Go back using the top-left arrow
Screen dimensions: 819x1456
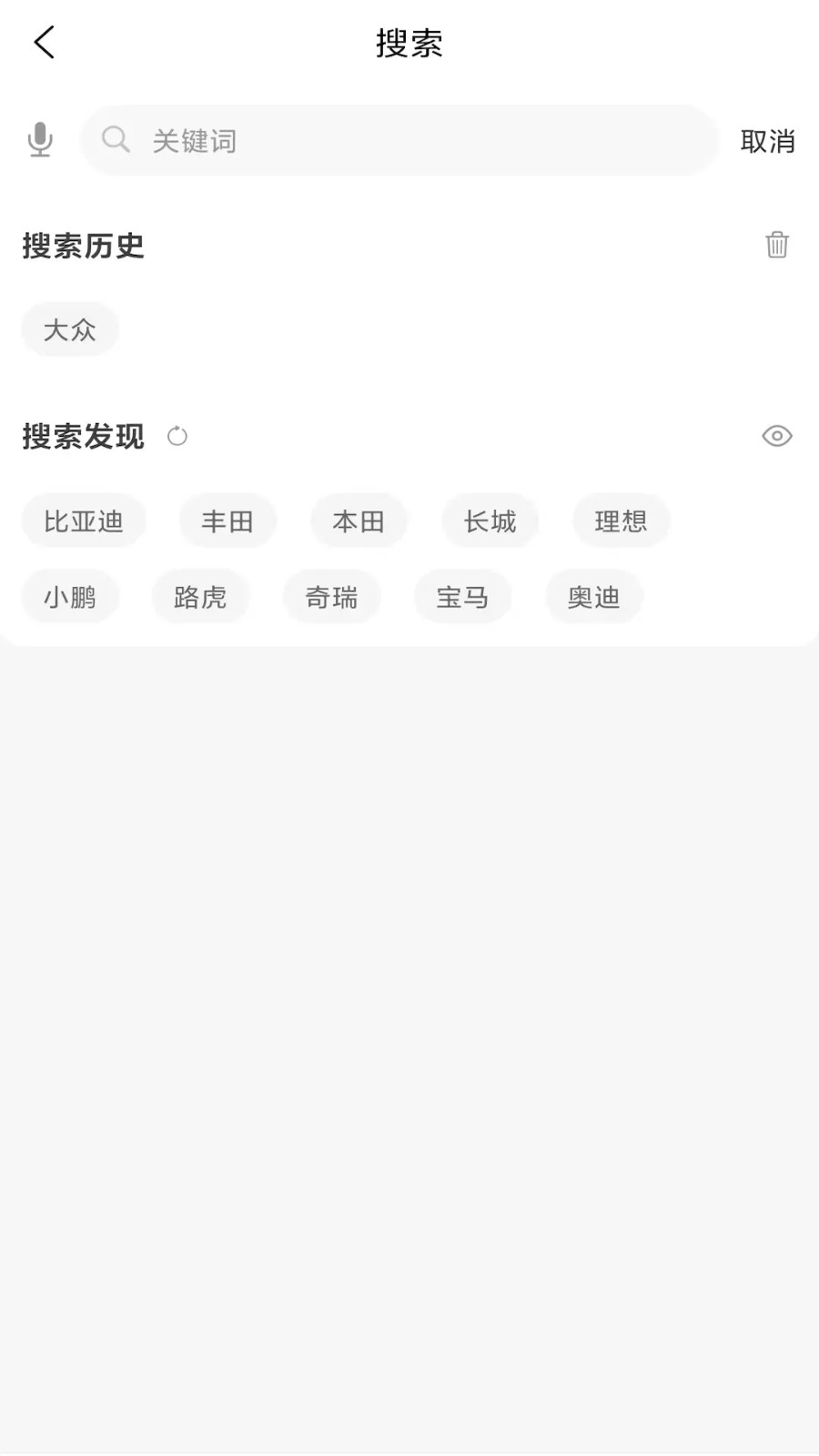click(44, 42)
